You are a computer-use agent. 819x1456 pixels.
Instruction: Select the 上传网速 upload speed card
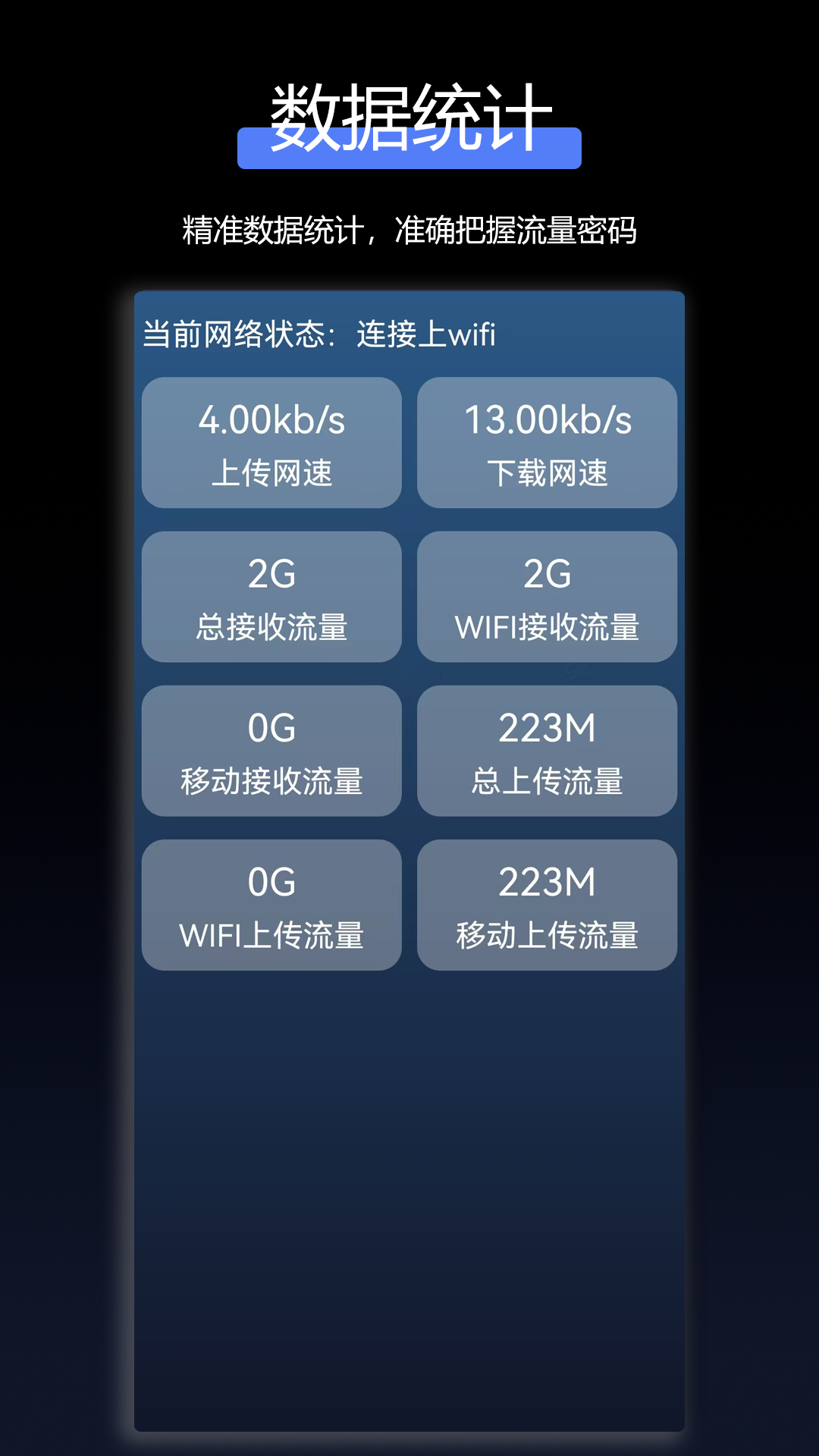271,442
